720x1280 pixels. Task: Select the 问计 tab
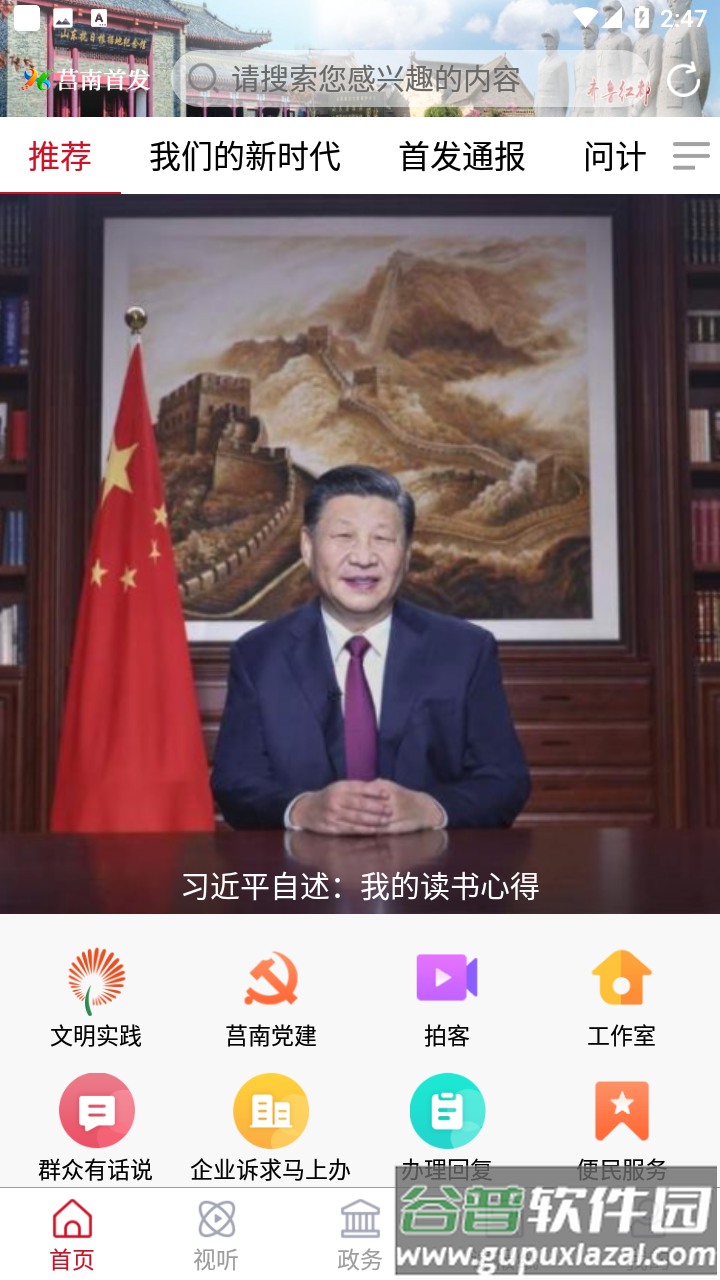(x=614, y=157)
